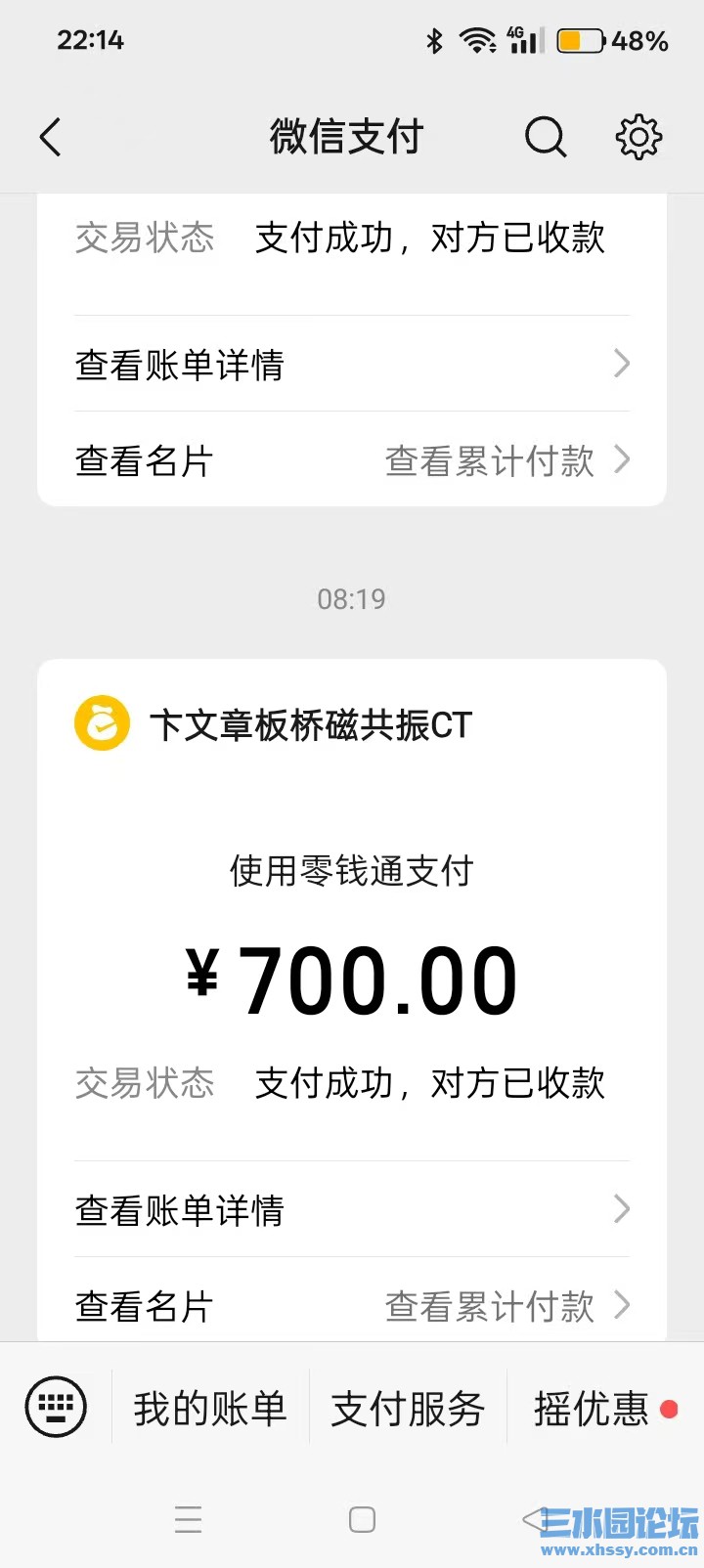Open the 我的账单 menu
The image size is (704, 1568).
click(210, 1409)
